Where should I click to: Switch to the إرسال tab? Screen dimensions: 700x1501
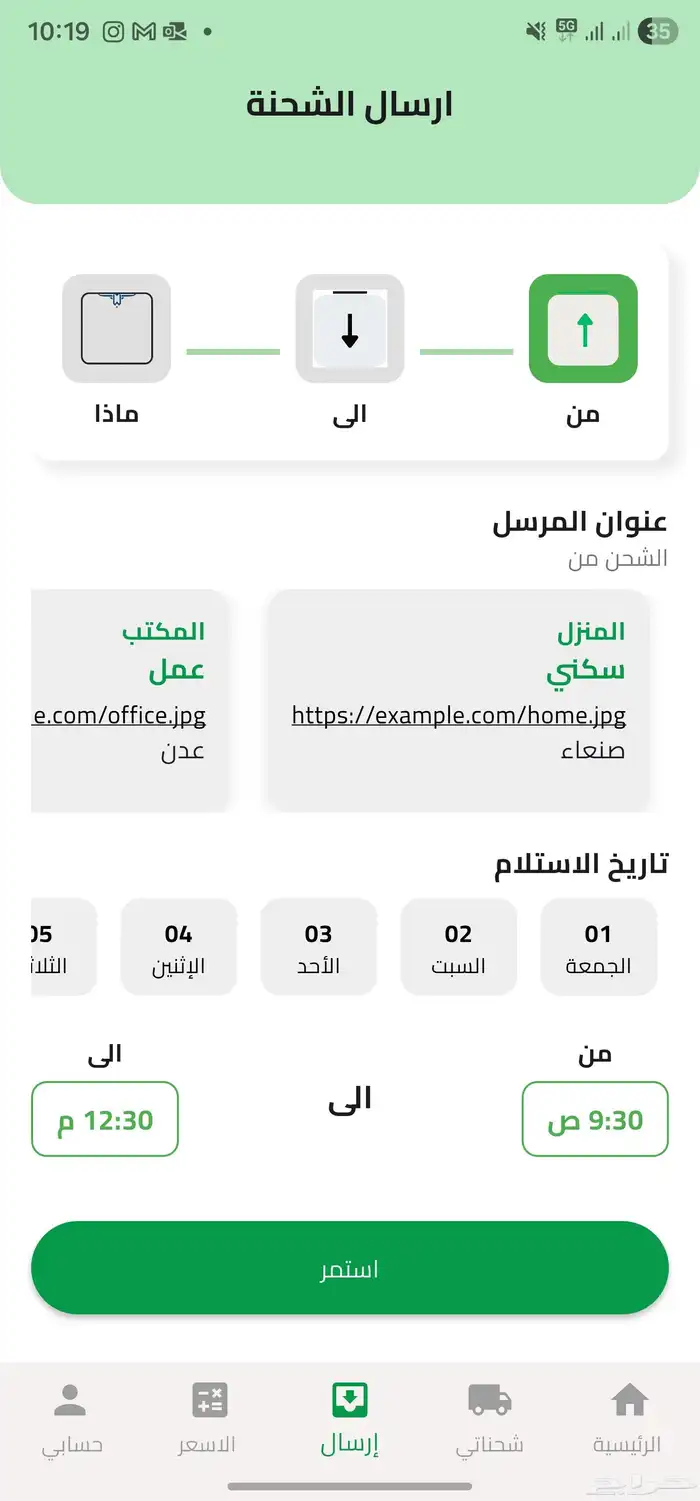349,1418
